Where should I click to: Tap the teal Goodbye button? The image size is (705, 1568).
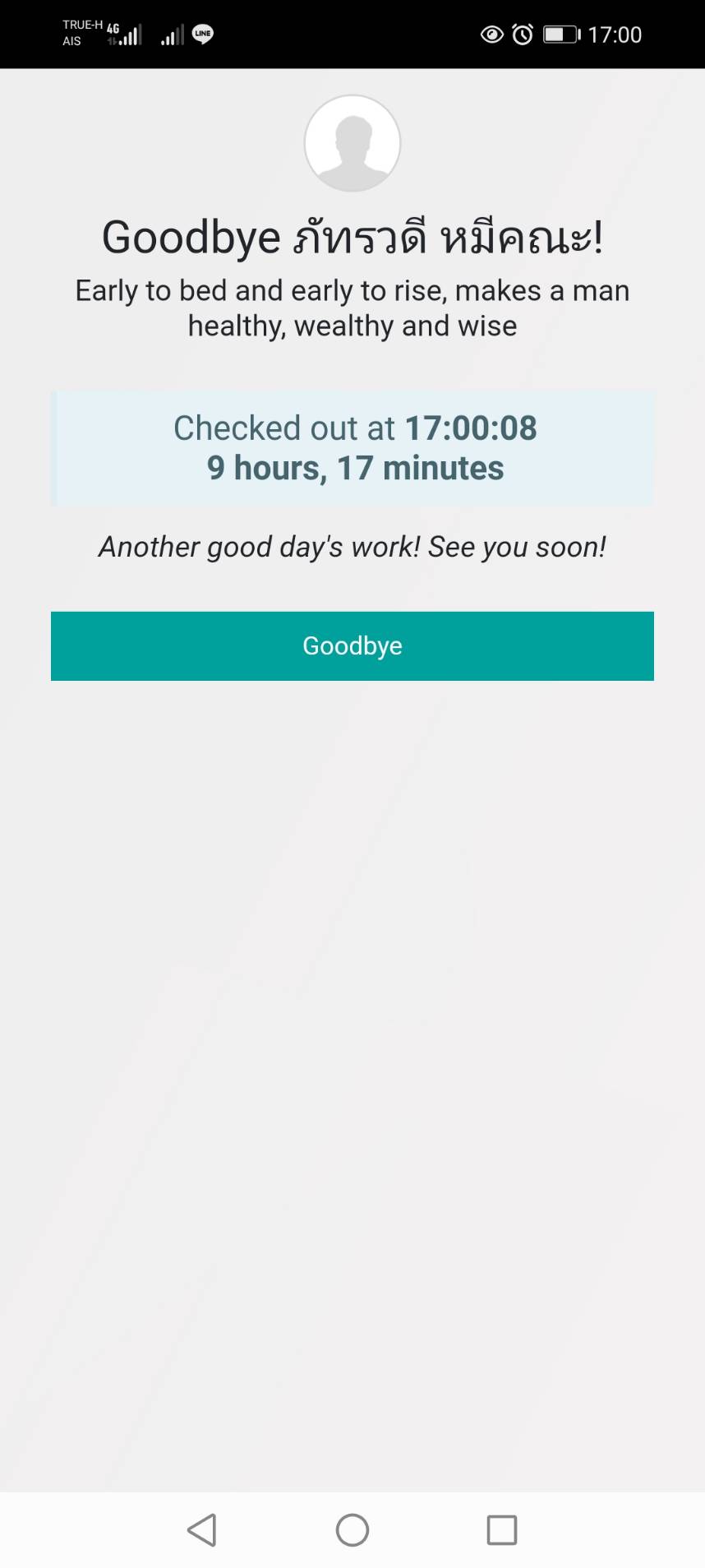point(352,645)
